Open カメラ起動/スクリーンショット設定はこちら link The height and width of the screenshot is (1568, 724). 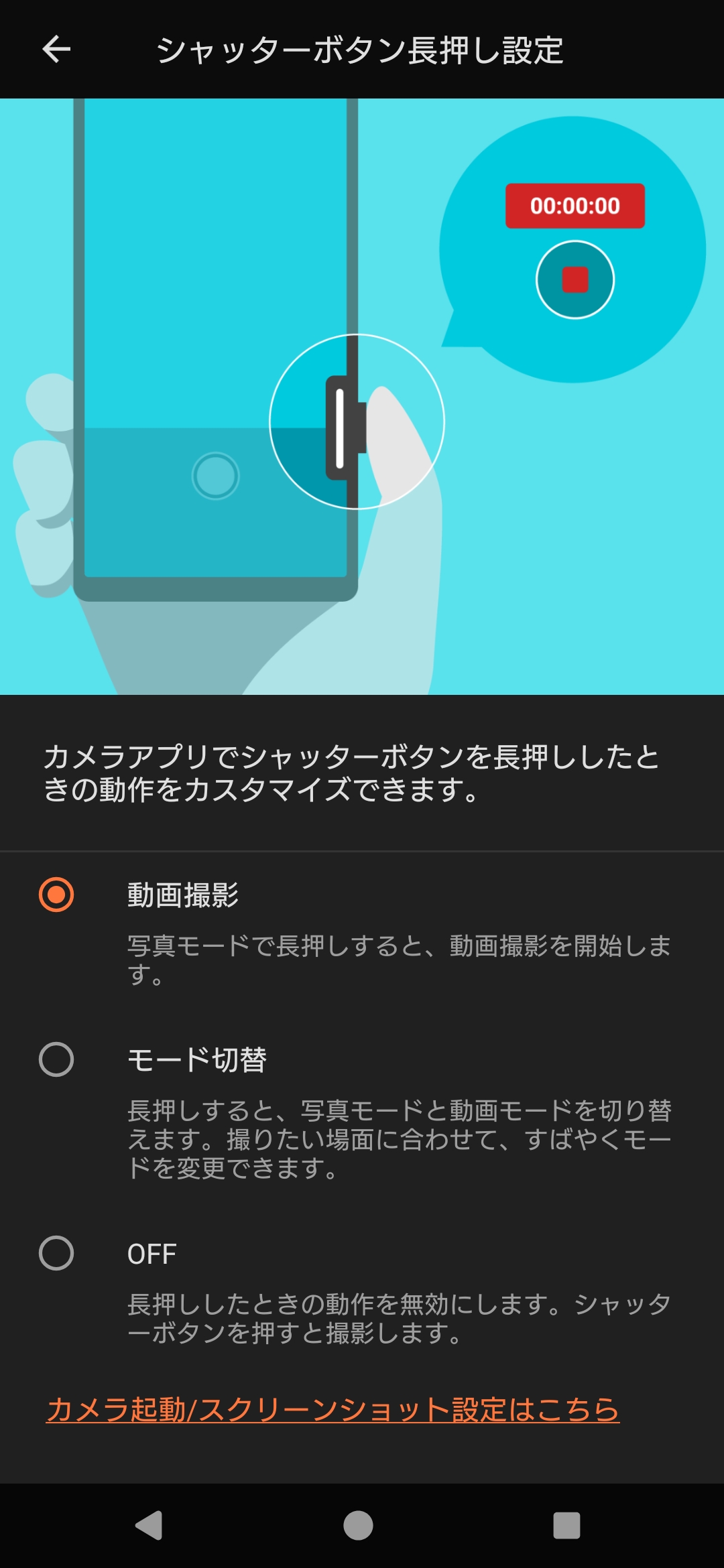(333, 1410)
